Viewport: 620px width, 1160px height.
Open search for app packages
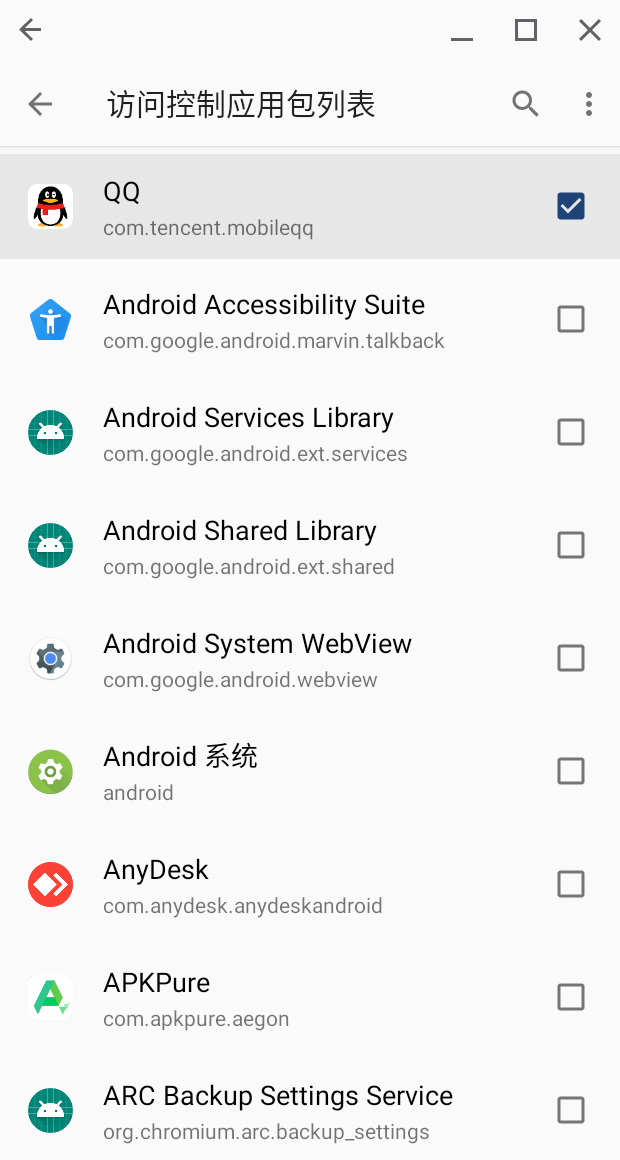click(x=525, y=104)
